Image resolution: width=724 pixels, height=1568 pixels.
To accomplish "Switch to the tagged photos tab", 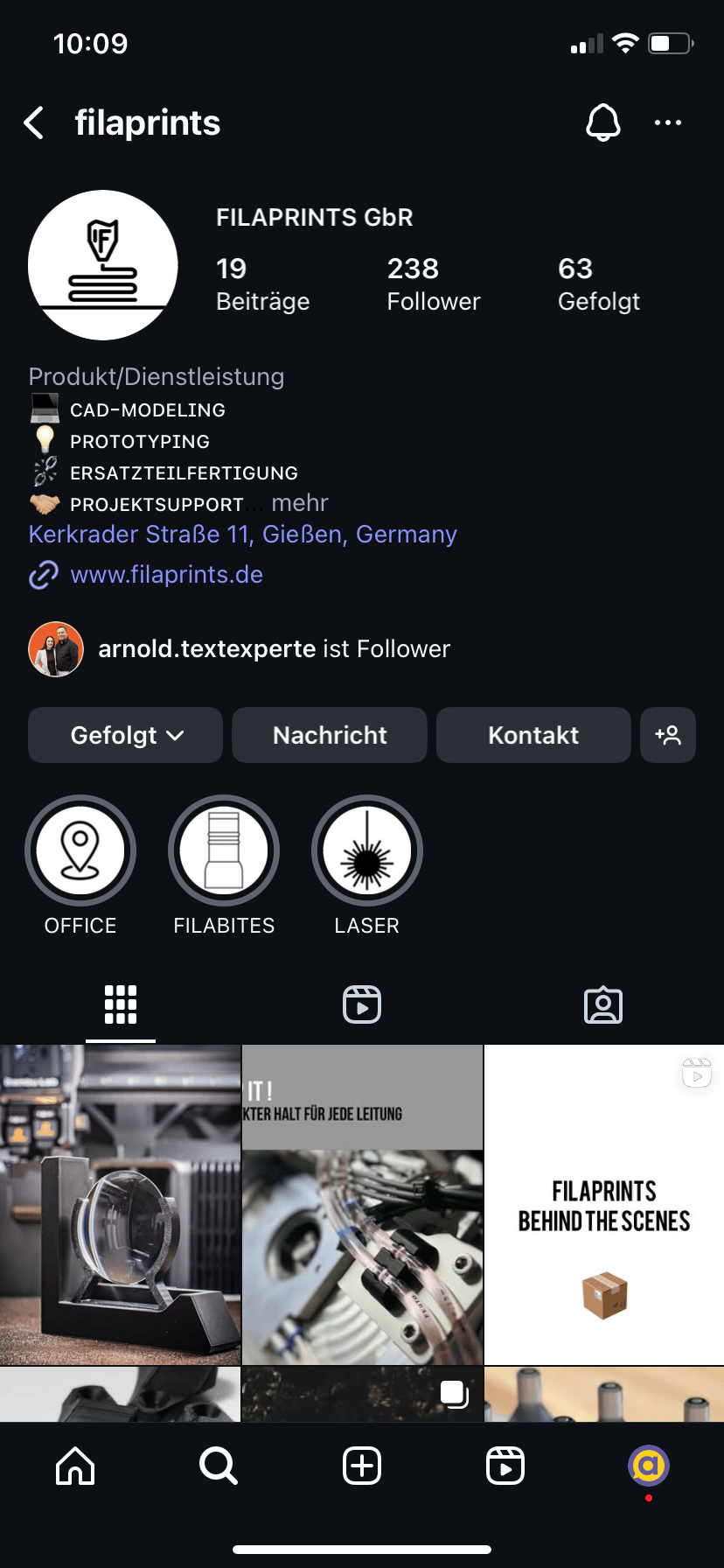I will 602,1004.
